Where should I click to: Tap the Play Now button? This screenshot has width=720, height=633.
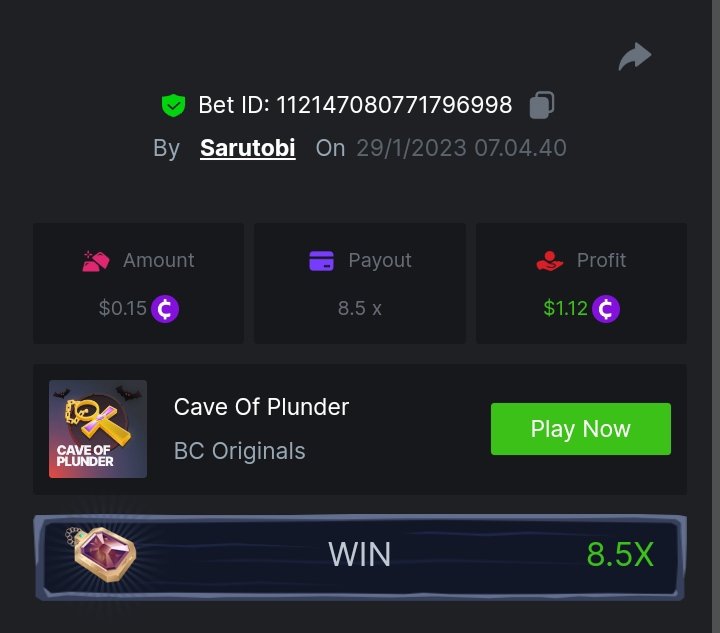coord(580,429)
